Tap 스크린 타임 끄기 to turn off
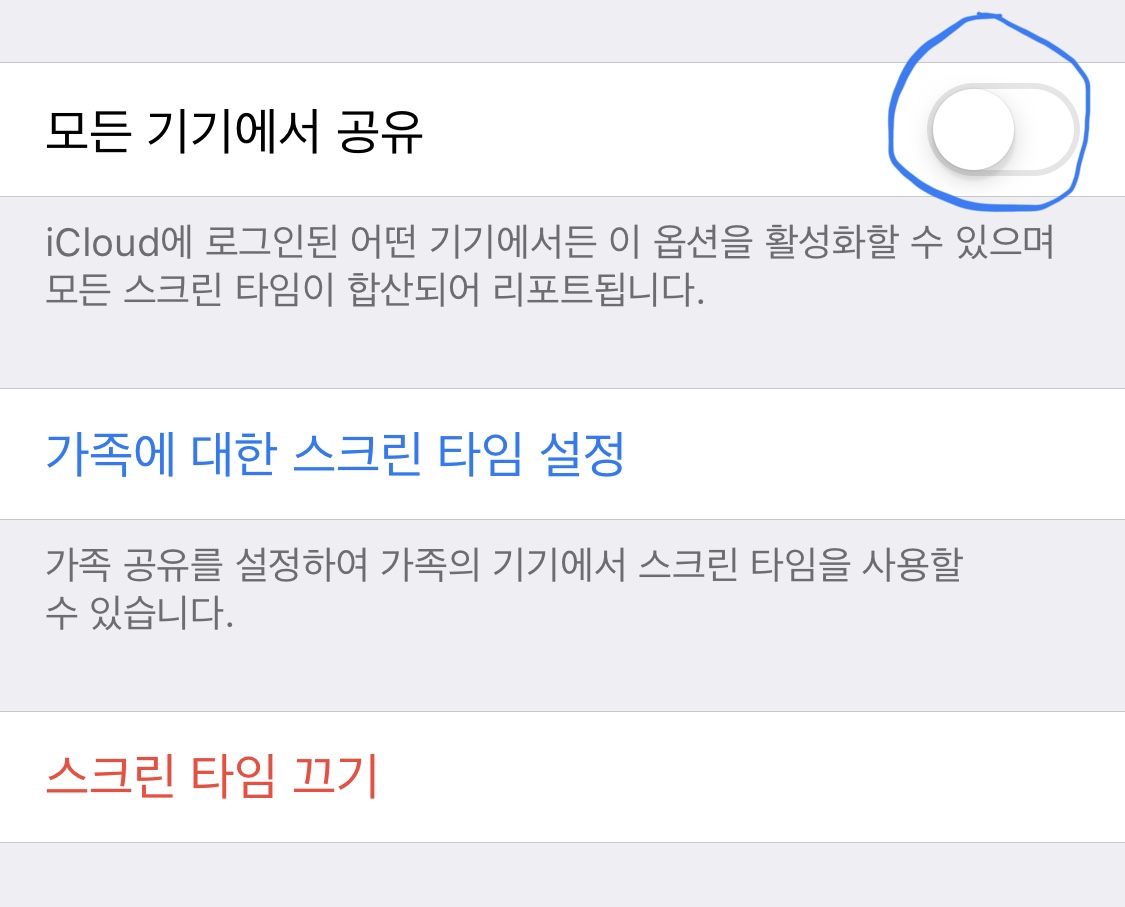Image resolution: width=1125 pixels, height=907 pixels. tap(212, 777)
